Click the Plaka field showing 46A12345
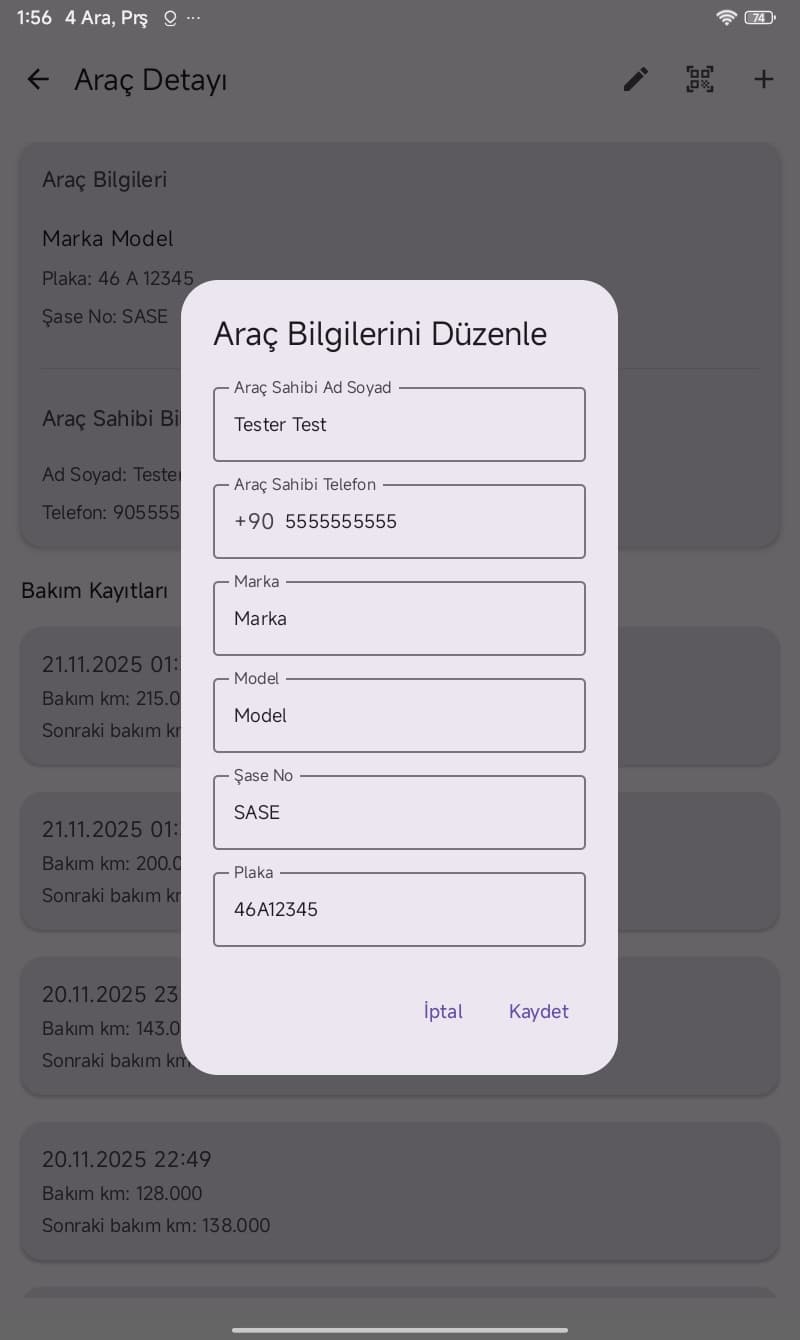Viewport: 800px width, 1340px height. coord(399,909)
